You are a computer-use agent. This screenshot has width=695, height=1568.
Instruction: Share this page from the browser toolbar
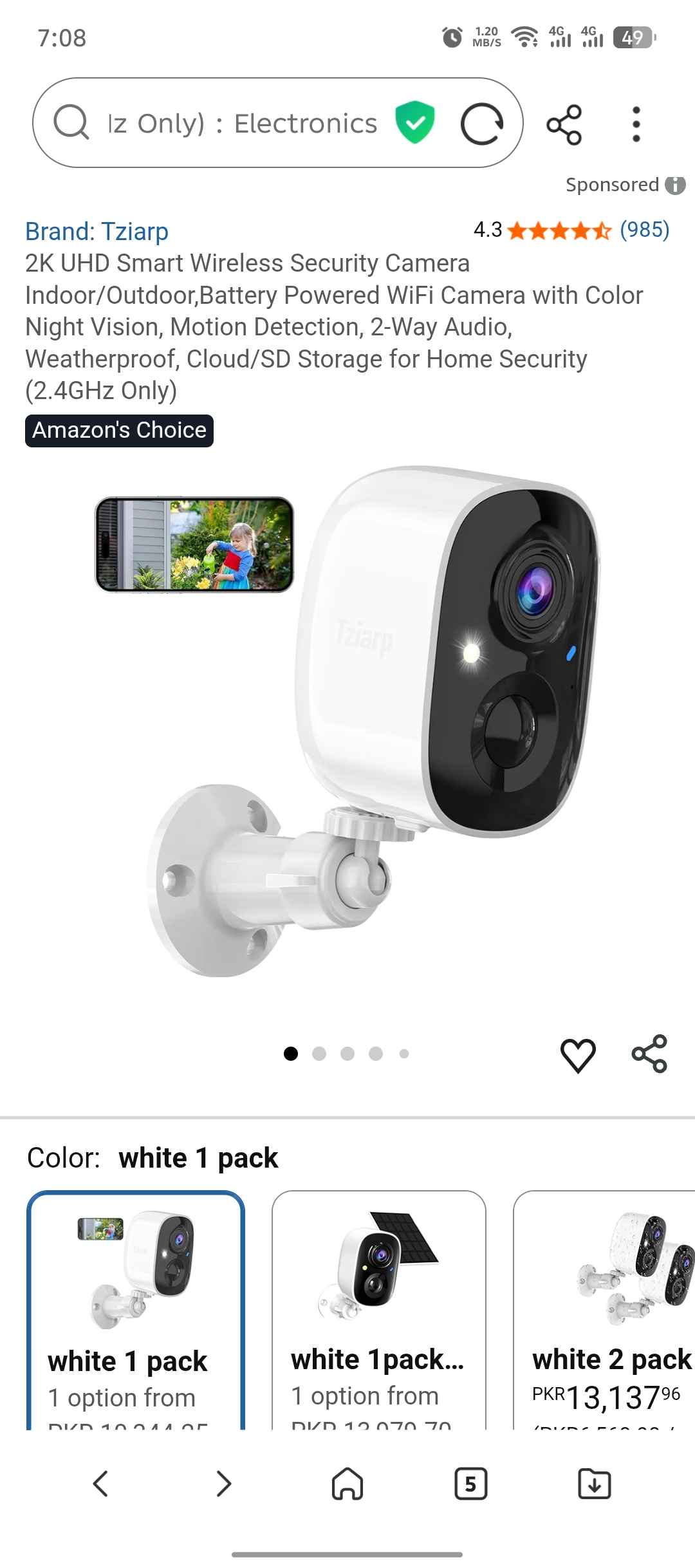pyautogui.click(x=564, y=124)
